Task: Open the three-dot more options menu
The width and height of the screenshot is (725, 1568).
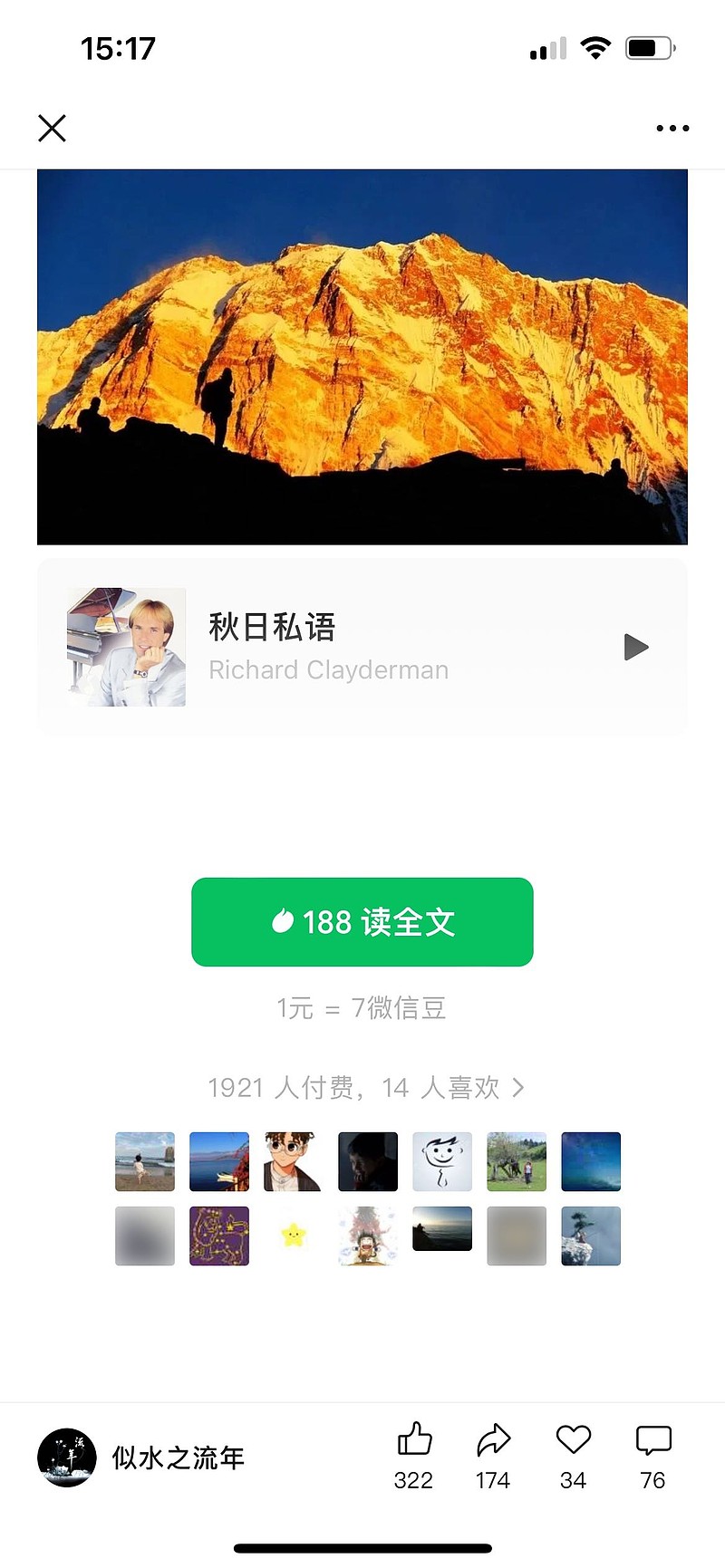Action: 672,129
